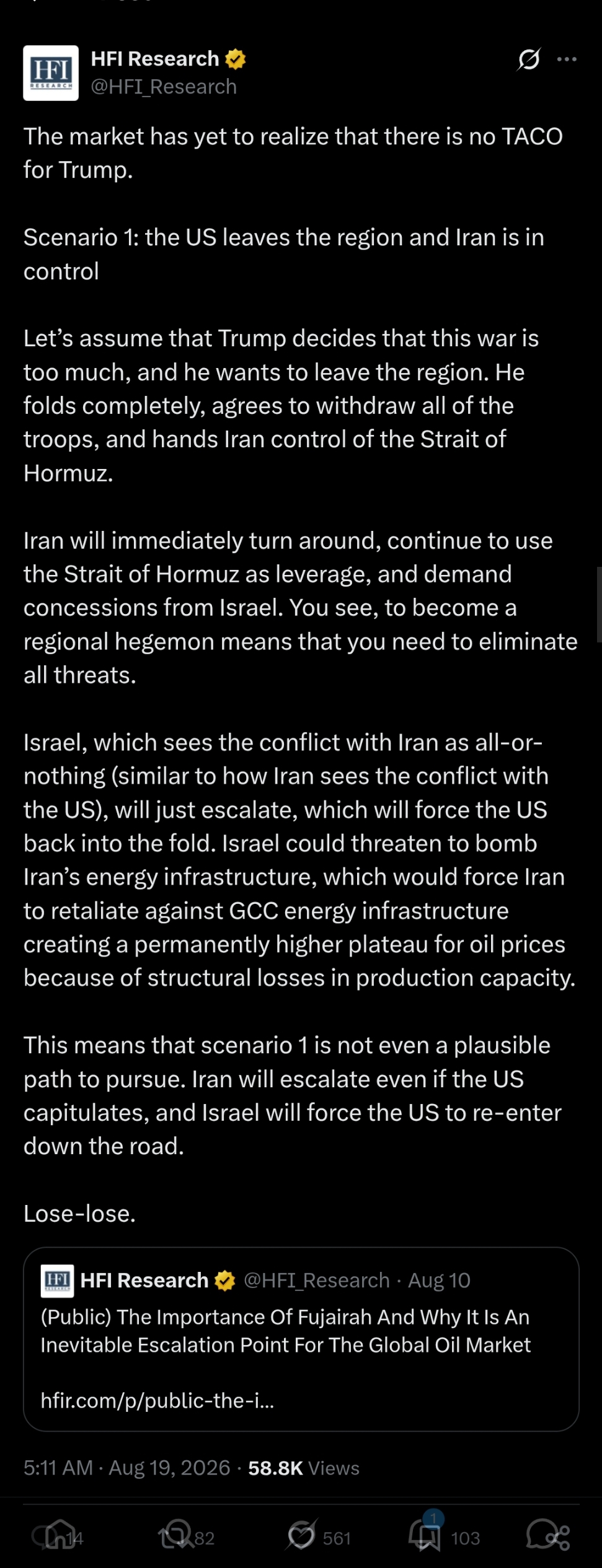Screen dimensions: 602x1568
Task: Repost this post with 82 reposts
Action: click(187, 1537)
